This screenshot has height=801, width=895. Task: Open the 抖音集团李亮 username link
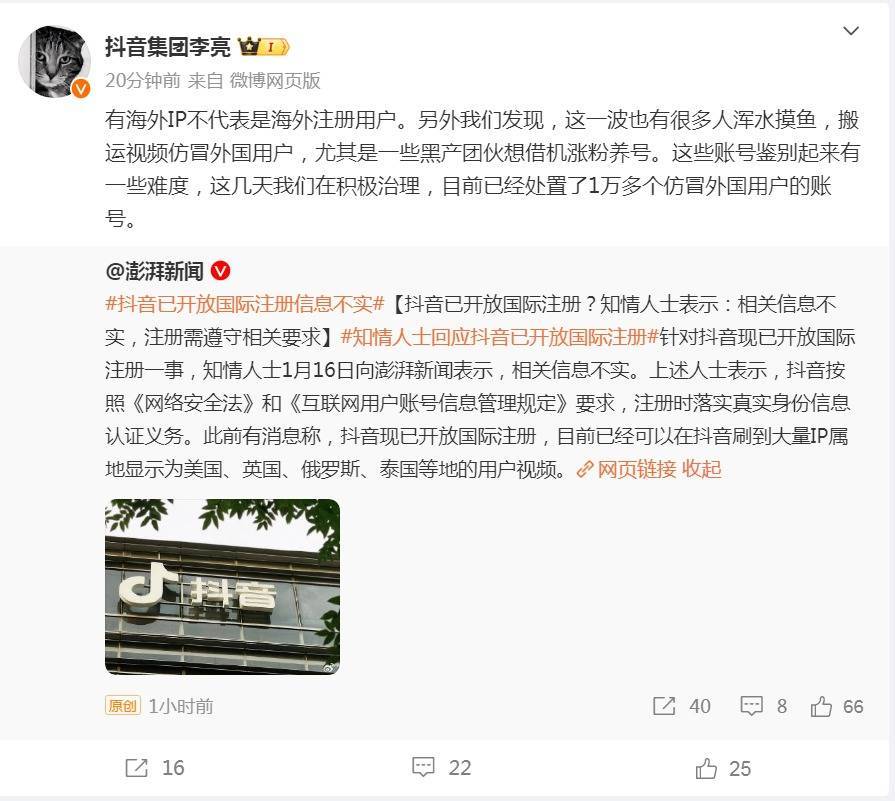pyautogui.click(x=168, y=46)
